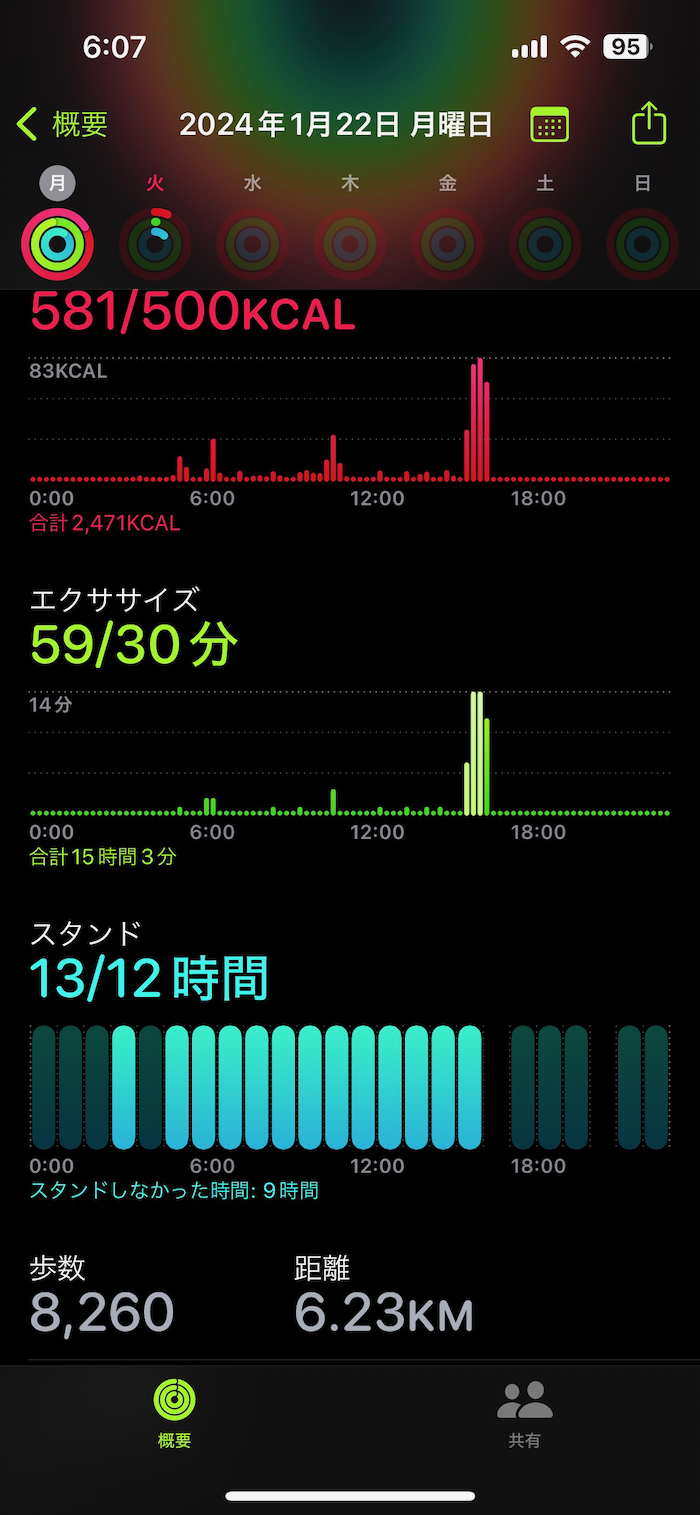Switch to the 概要 tab

174,1412
